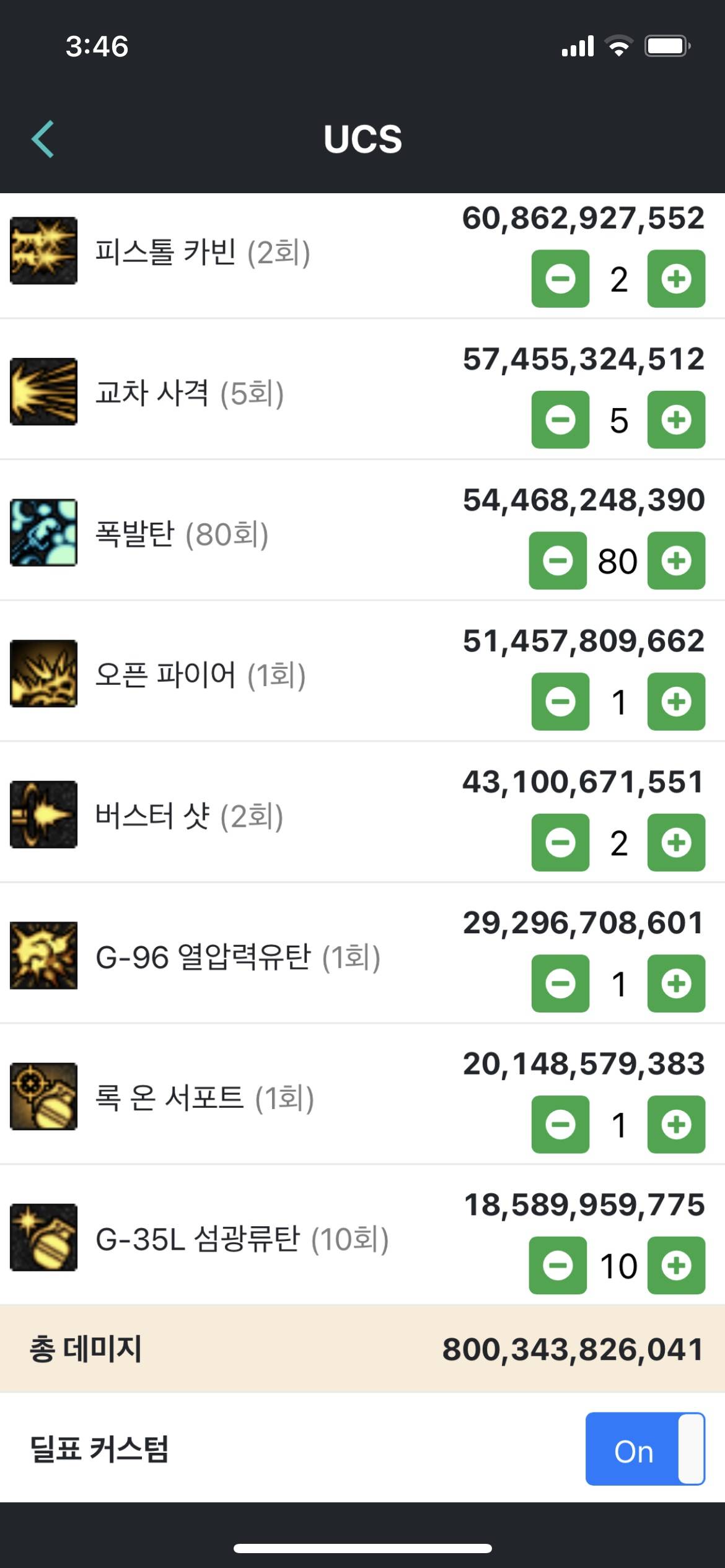
Task: Decrease the 오픈 파이어 count
Action: click(560, 702)
